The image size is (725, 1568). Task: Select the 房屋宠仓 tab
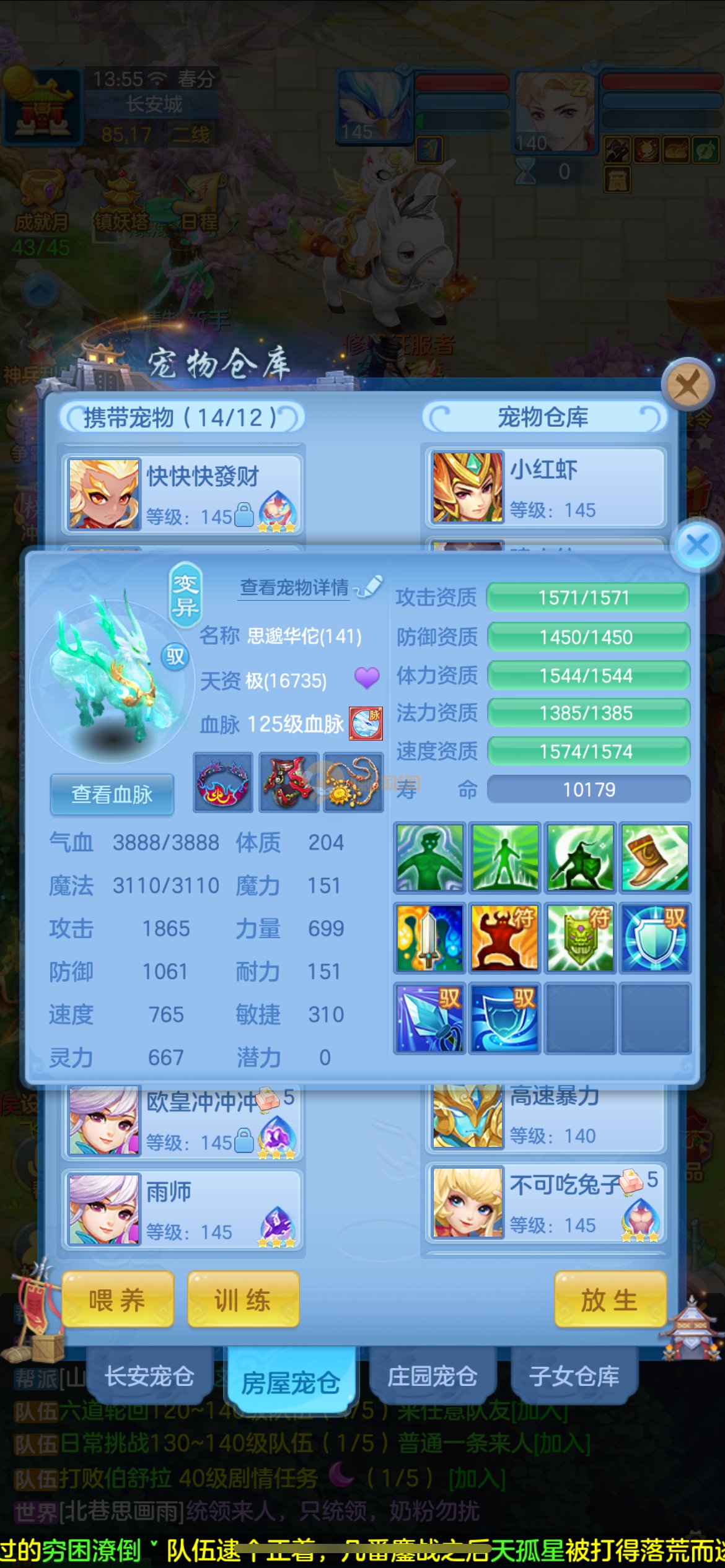pos(291,1382)
